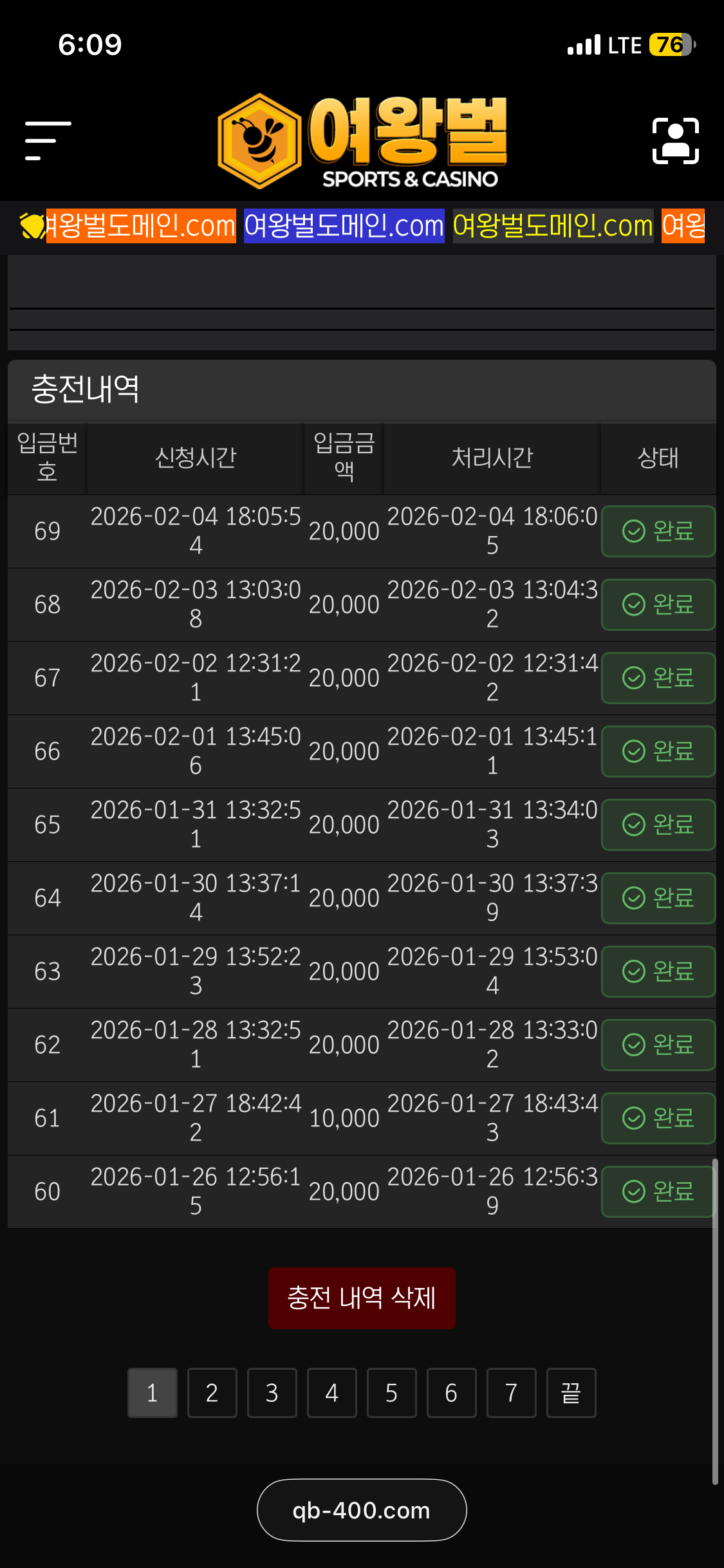Go to page 5

(391, 1393)
